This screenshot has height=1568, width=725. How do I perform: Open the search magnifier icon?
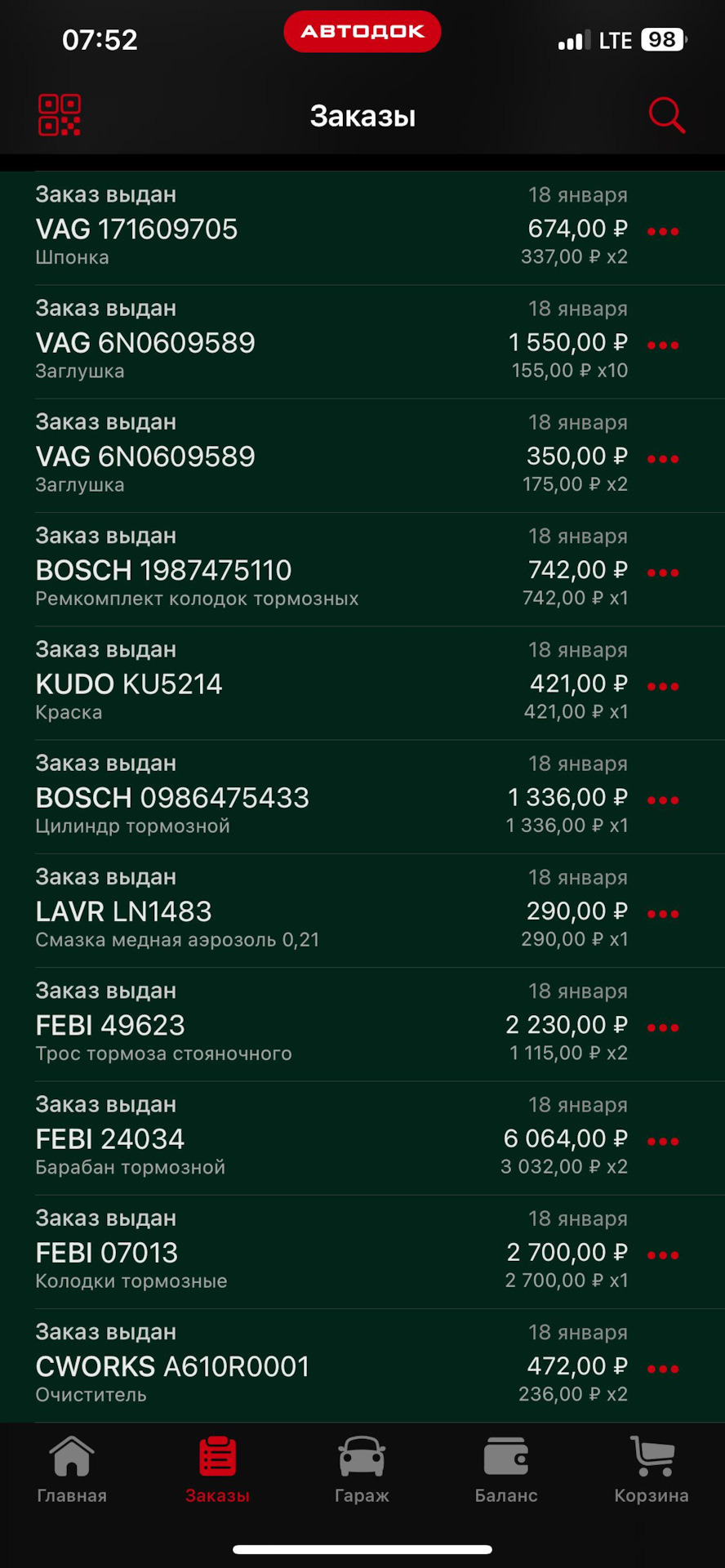[x=666, y=115]
